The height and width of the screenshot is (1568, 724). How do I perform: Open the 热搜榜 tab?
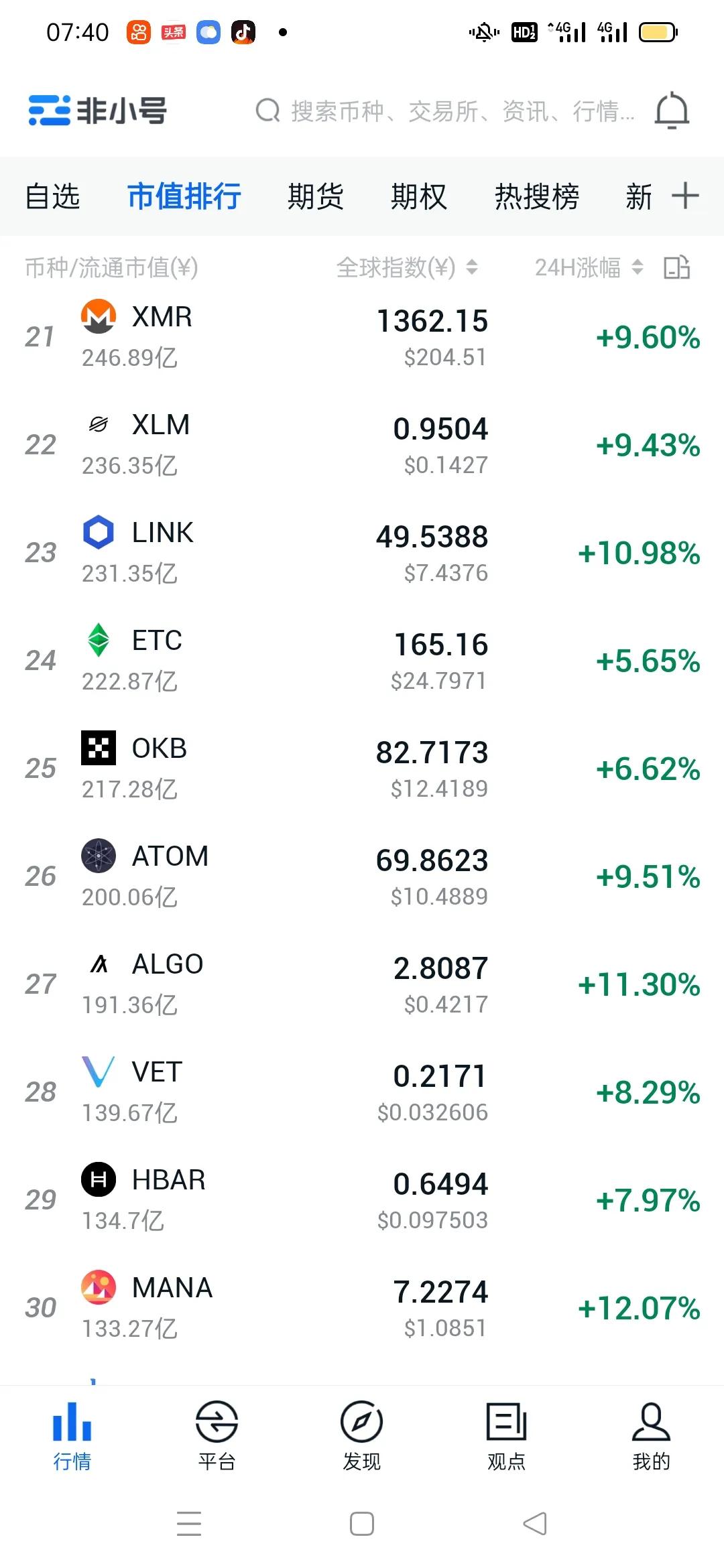click(x=536, y=197)
